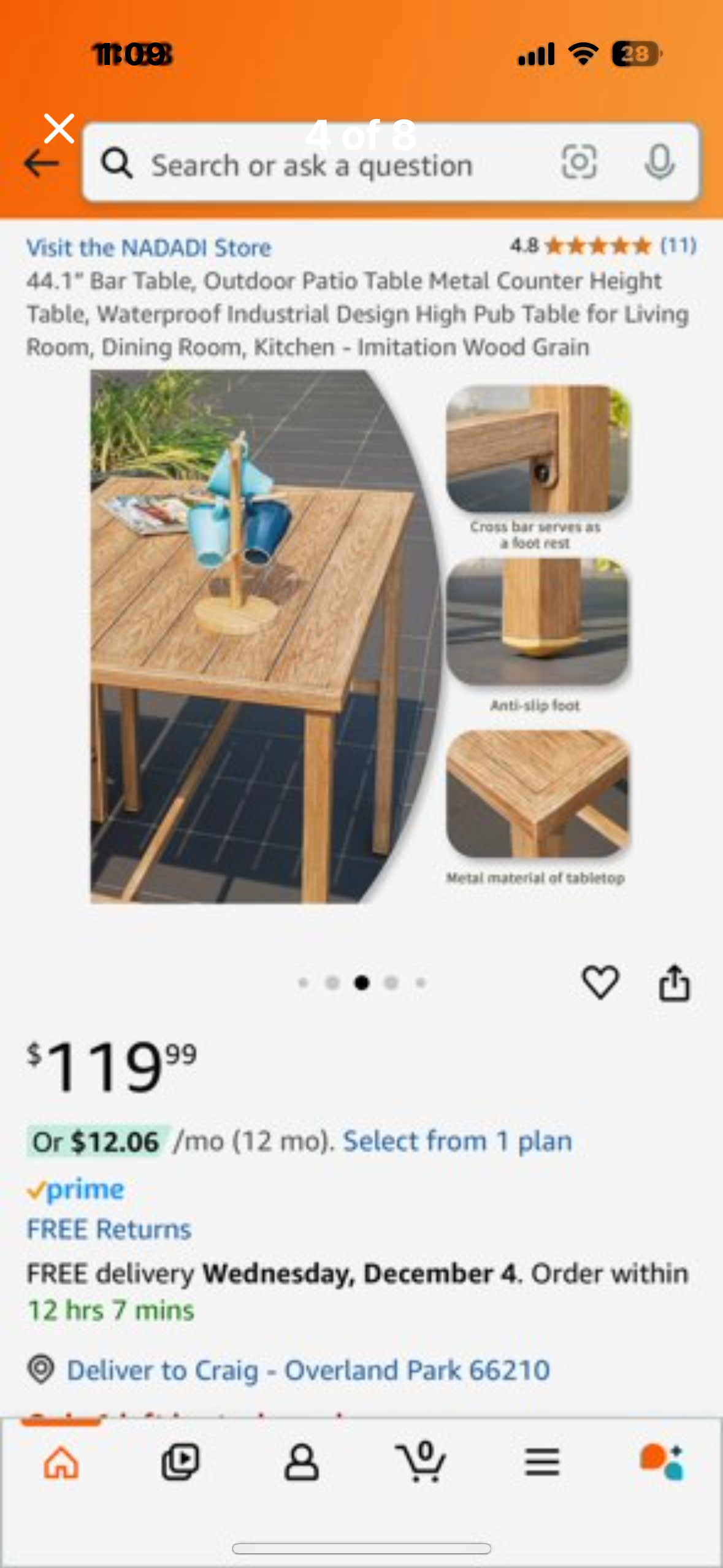This screenshot has height=1568, width=723.
Task: Open the hamburger menu tab
Action: point(542,1462)
